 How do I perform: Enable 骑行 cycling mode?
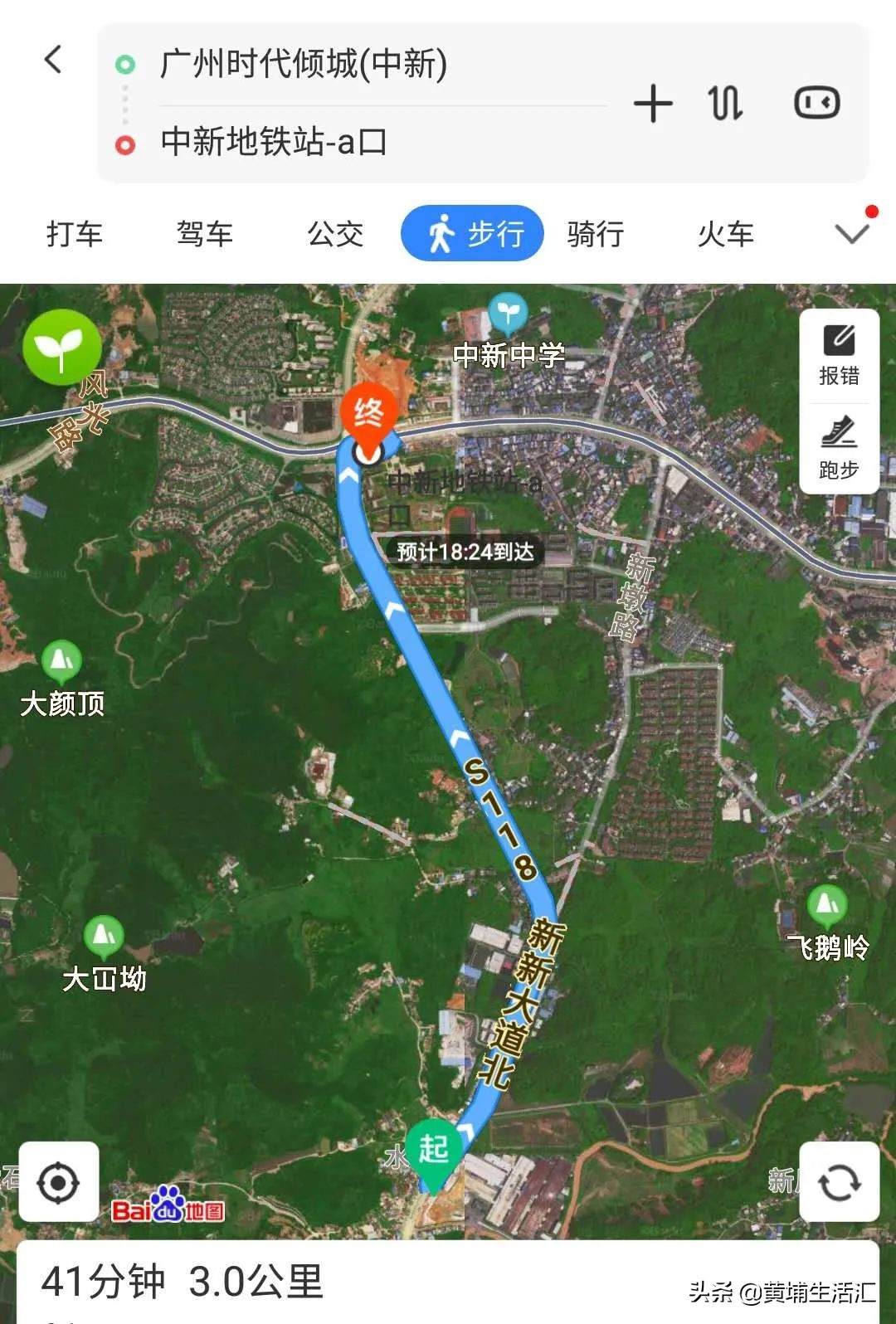592,233
